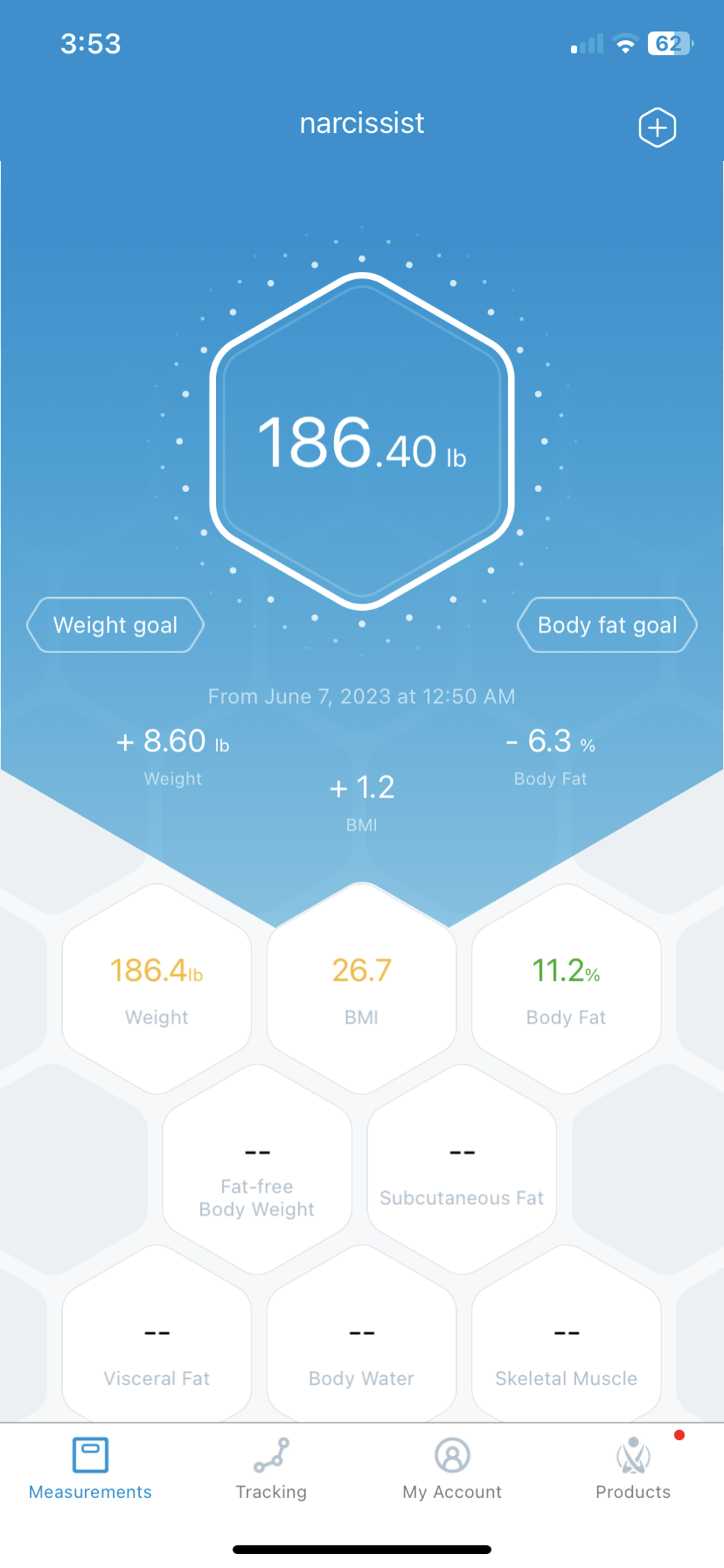This screenshot has width=724, height=1568.
Task: Open the Subcutaneous Fat tile
Action: 462,1170
